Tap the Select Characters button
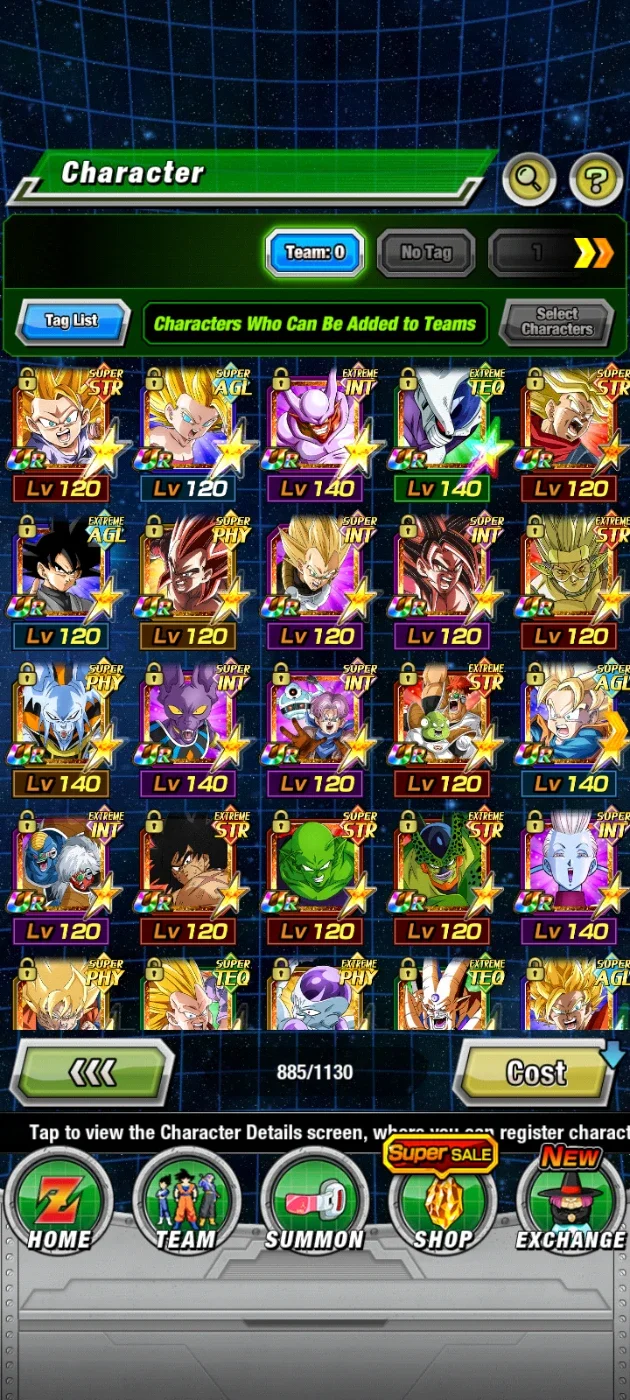The image size is (630, 1400). click(557, 322)
